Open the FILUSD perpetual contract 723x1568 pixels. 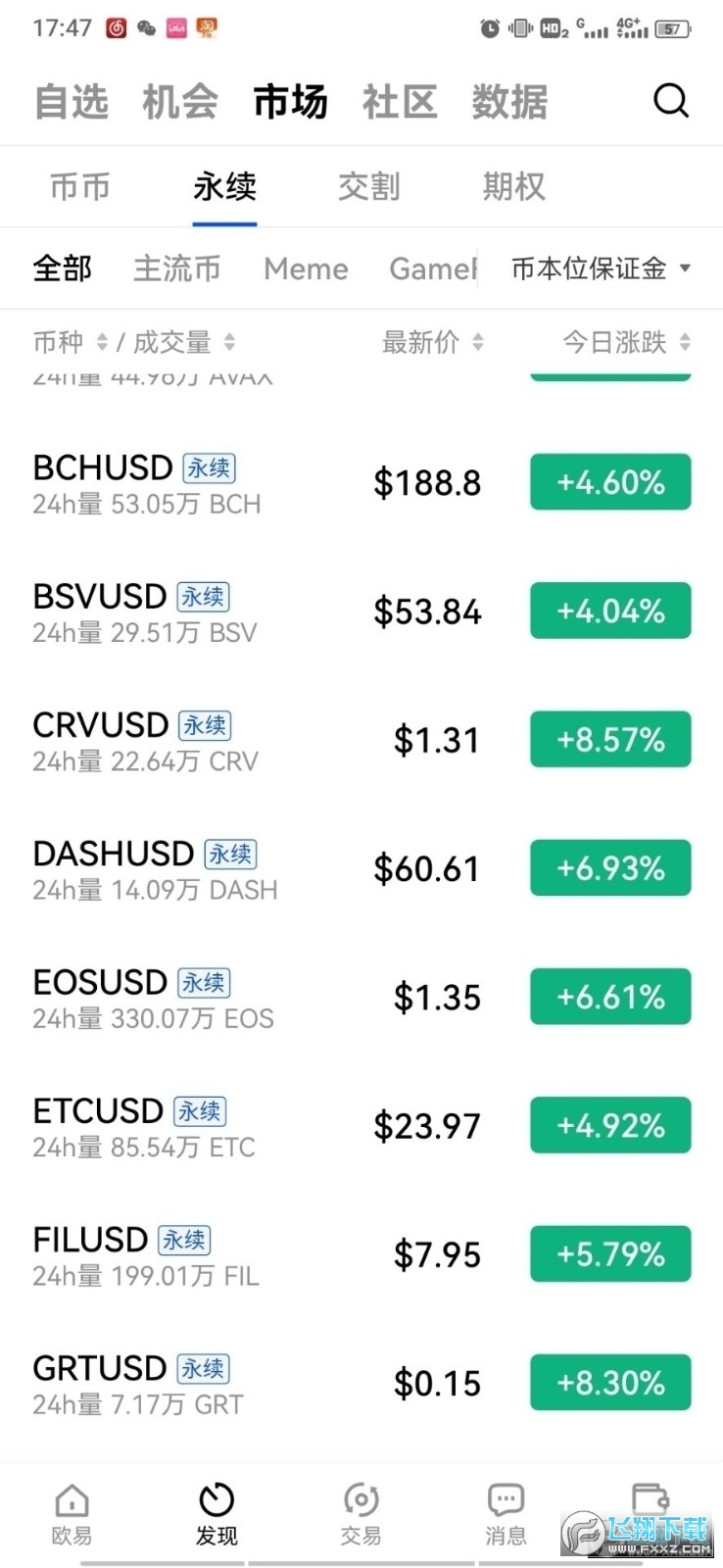[x=196, y=1255]
